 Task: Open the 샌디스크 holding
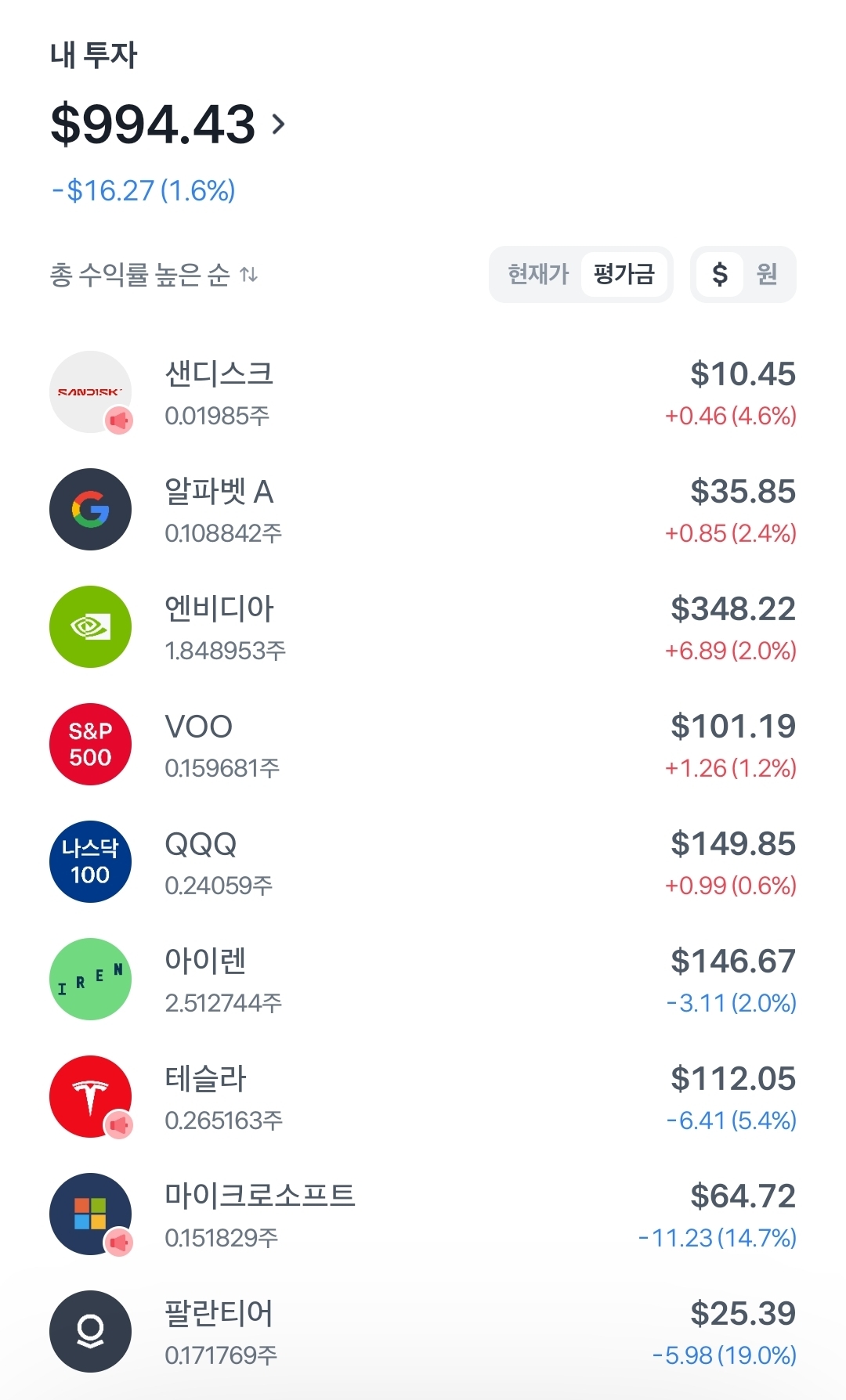(x=423, y=393)
